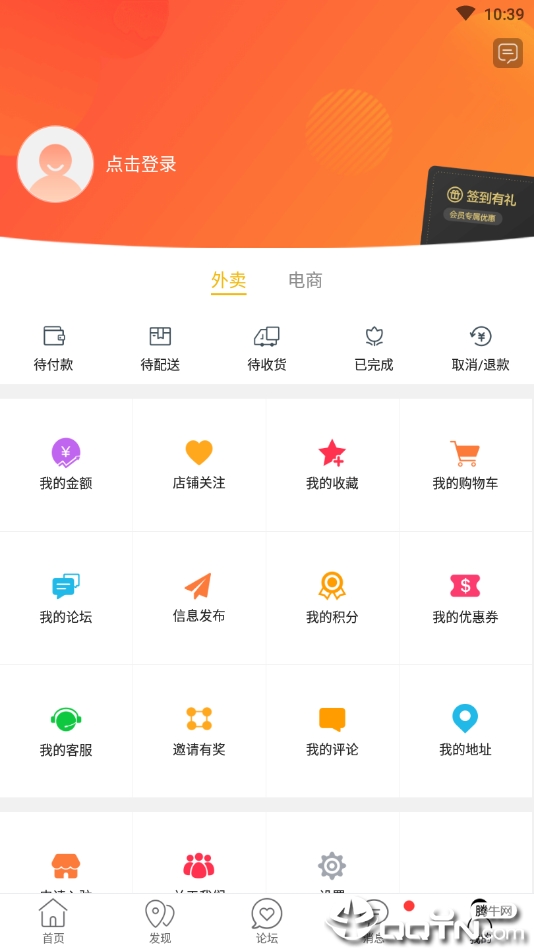Open 我的购物车
This screenshot has width=534, height=949.
tap(466, 464)
